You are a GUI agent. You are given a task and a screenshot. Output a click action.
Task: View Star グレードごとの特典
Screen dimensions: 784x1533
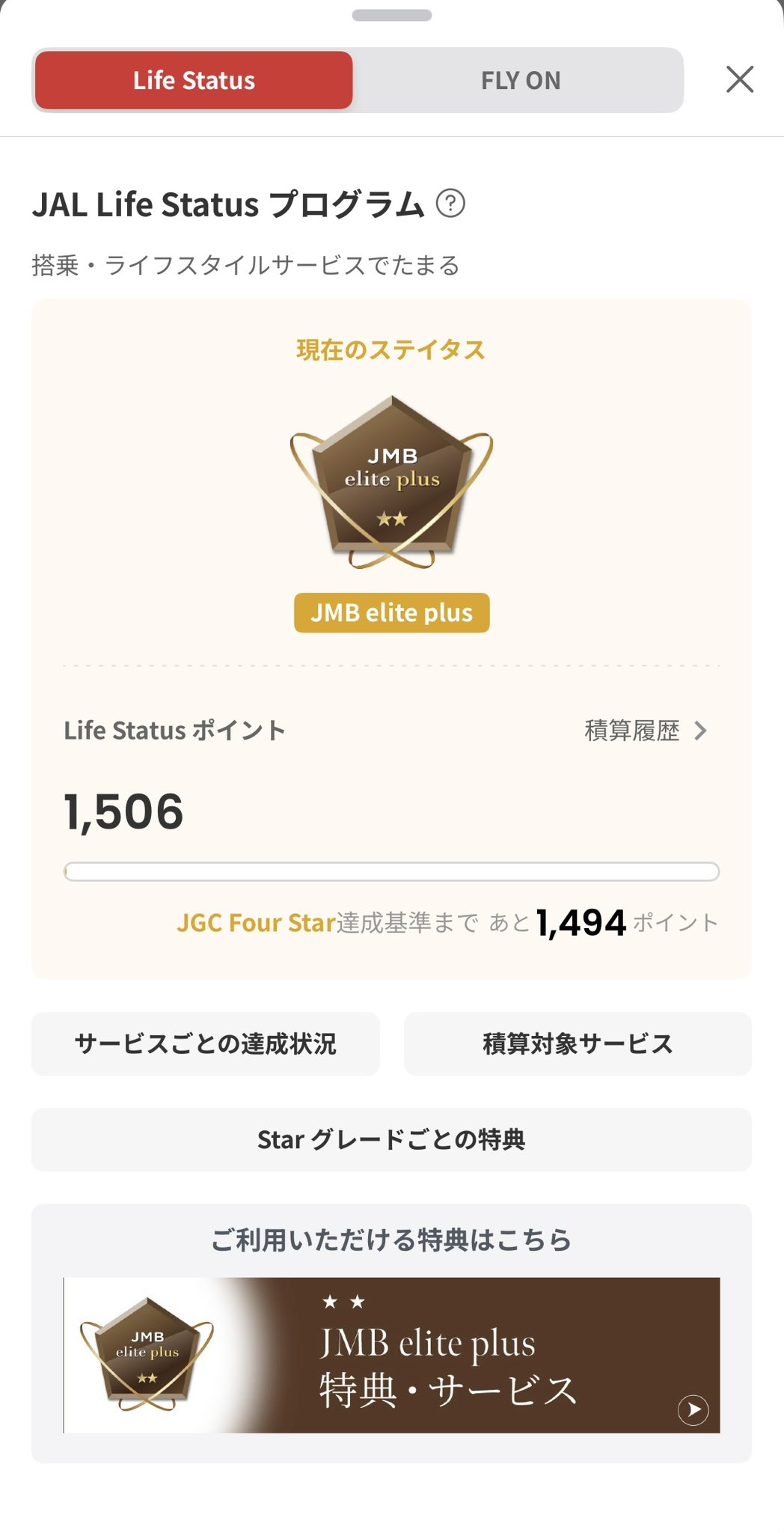(391, 1139)
